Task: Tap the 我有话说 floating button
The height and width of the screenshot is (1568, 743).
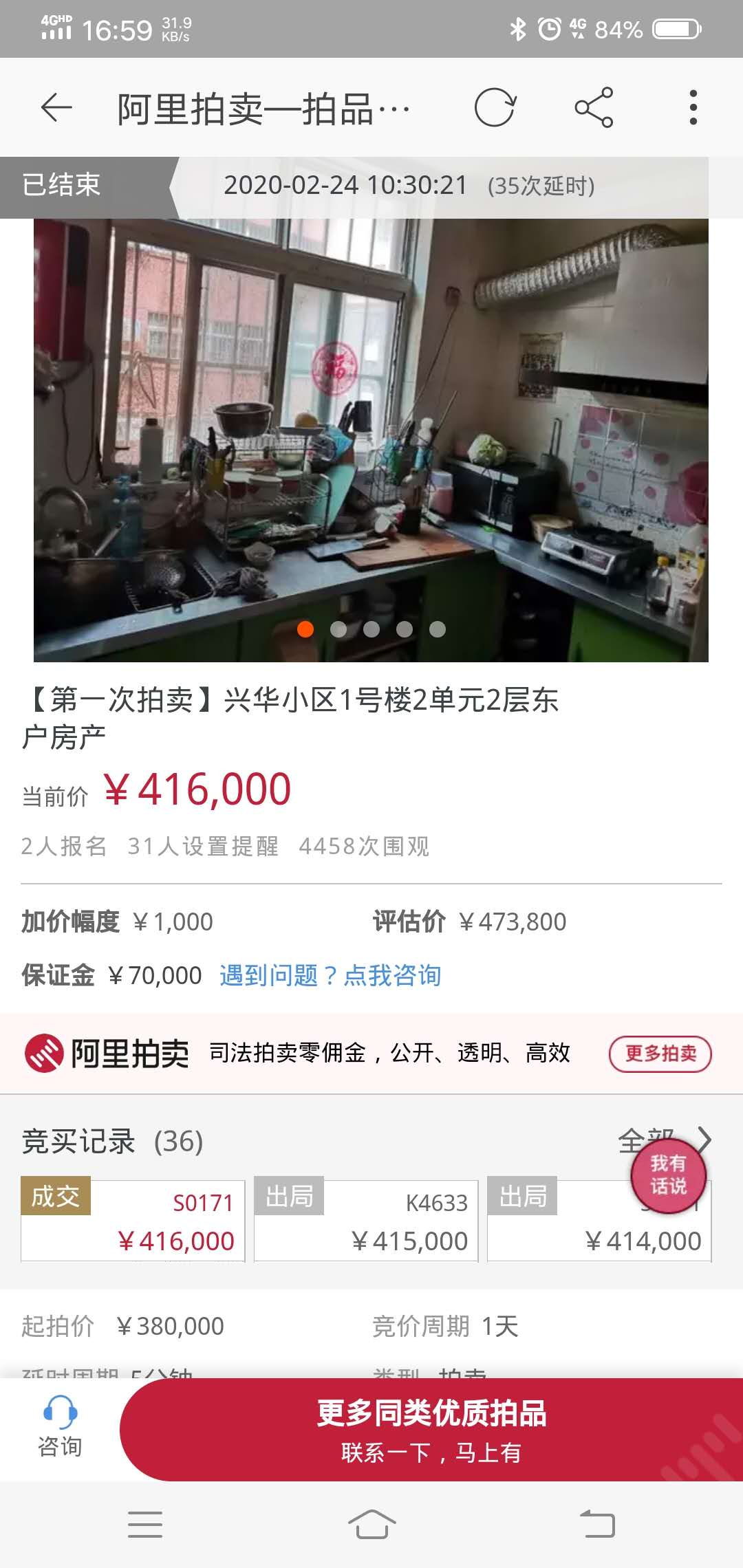Action: pyautogui.click(x=668, y=1175)
